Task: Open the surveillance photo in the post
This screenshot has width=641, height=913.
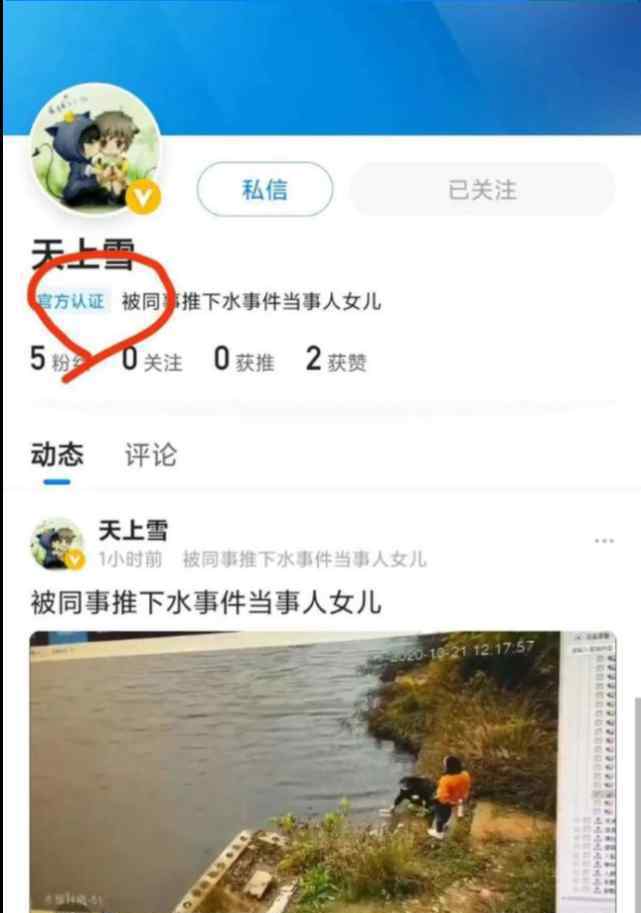Action: tap(322, 770)
